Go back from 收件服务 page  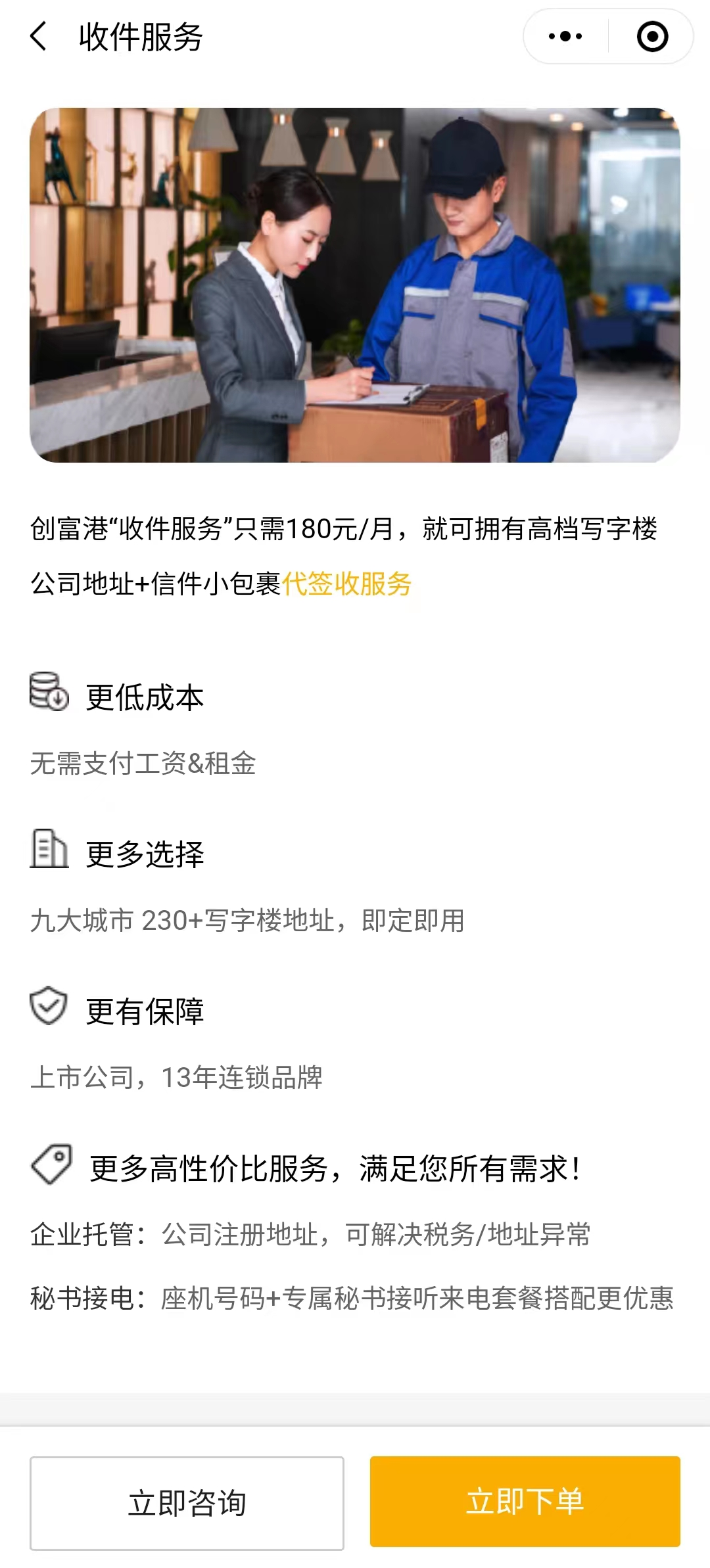click(x=39, y=36)
